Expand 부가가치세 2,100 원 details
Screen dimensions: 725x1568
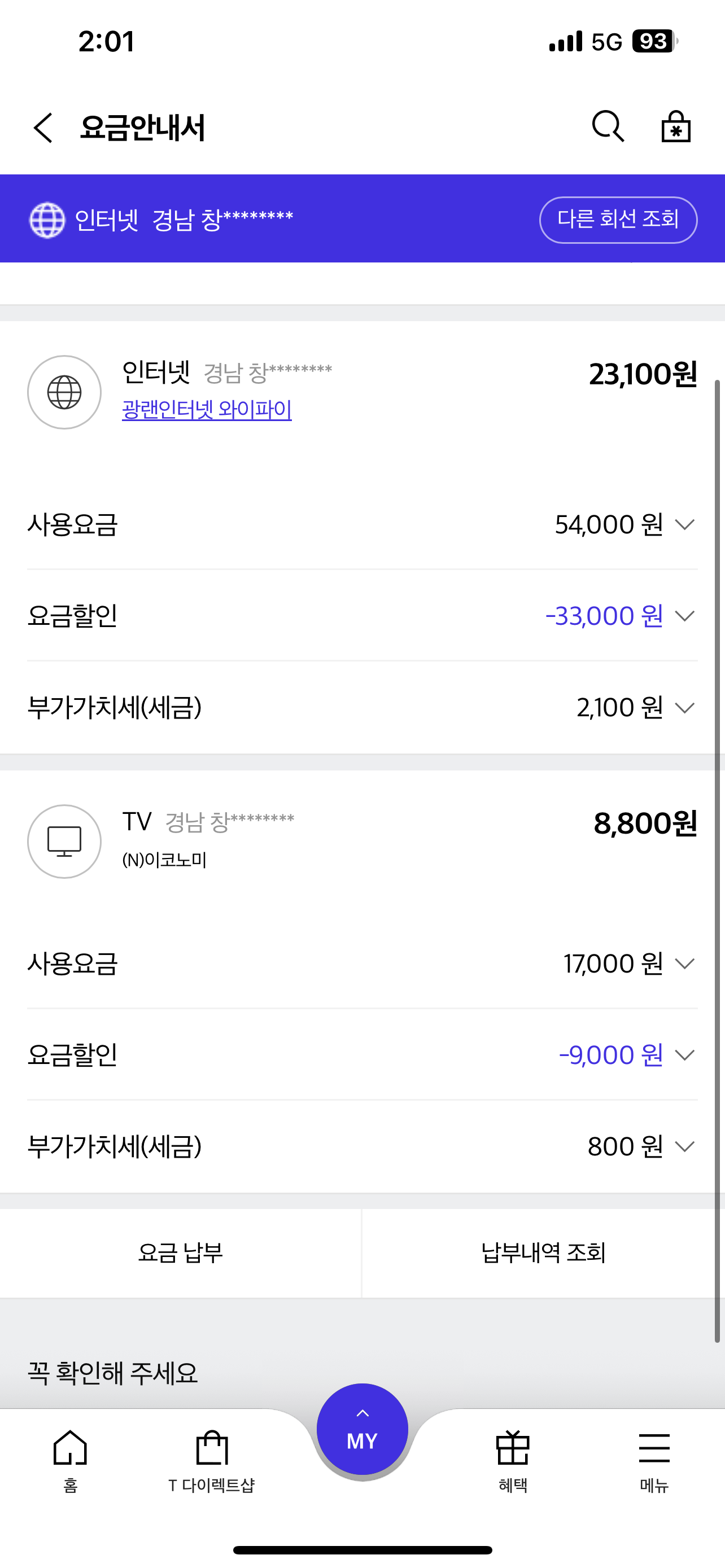[362, 707]
